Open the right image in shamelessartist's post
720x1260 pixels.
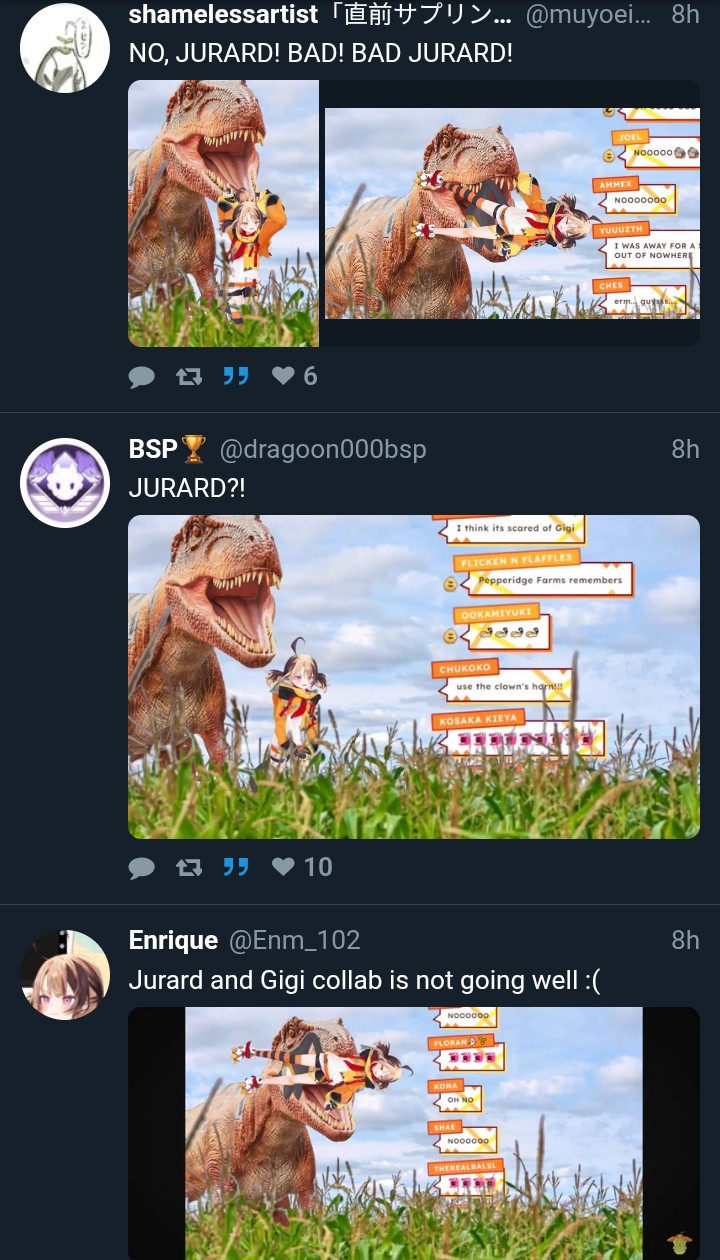coord(512,213)
